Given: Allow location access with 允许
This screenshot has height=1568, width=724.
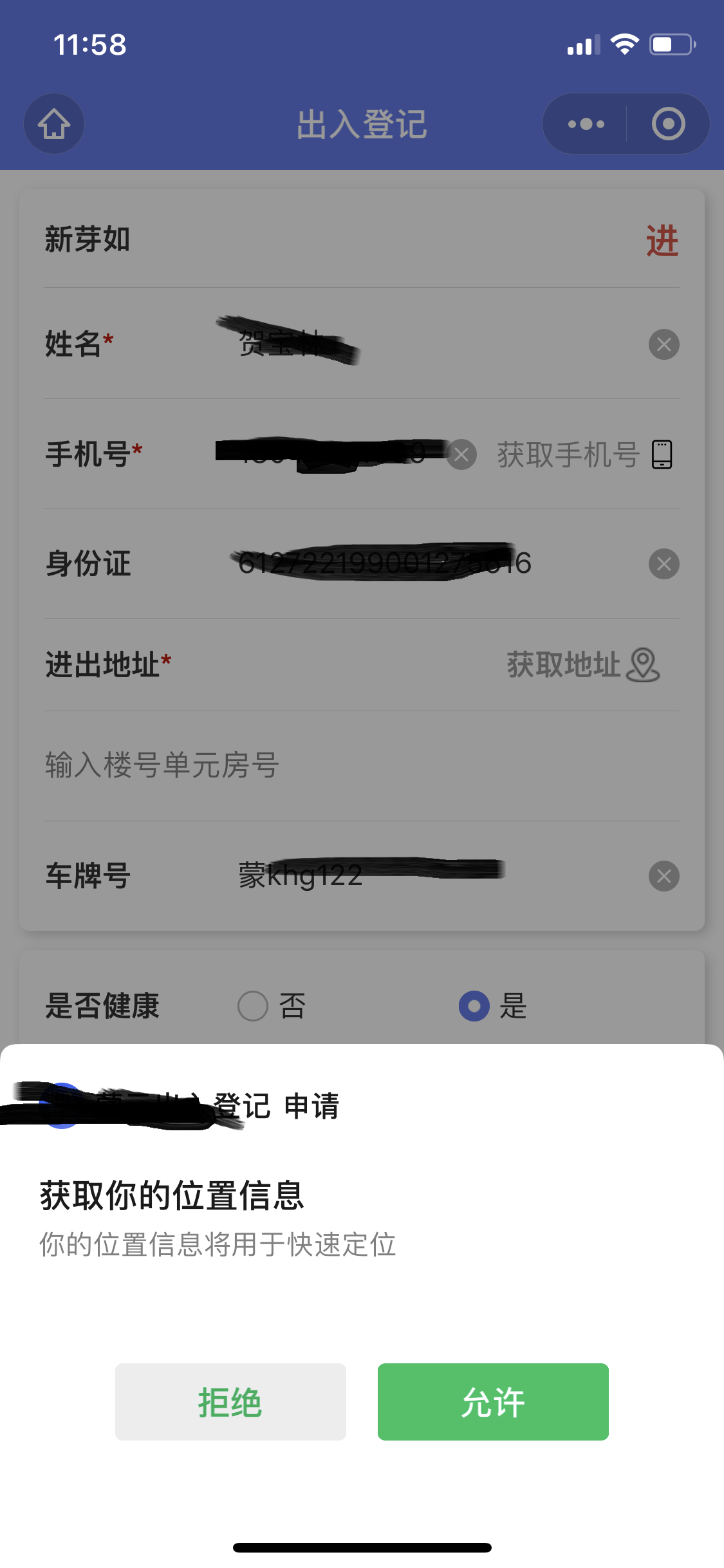Looking at the screenshot, I should [x=493, y=1401].
